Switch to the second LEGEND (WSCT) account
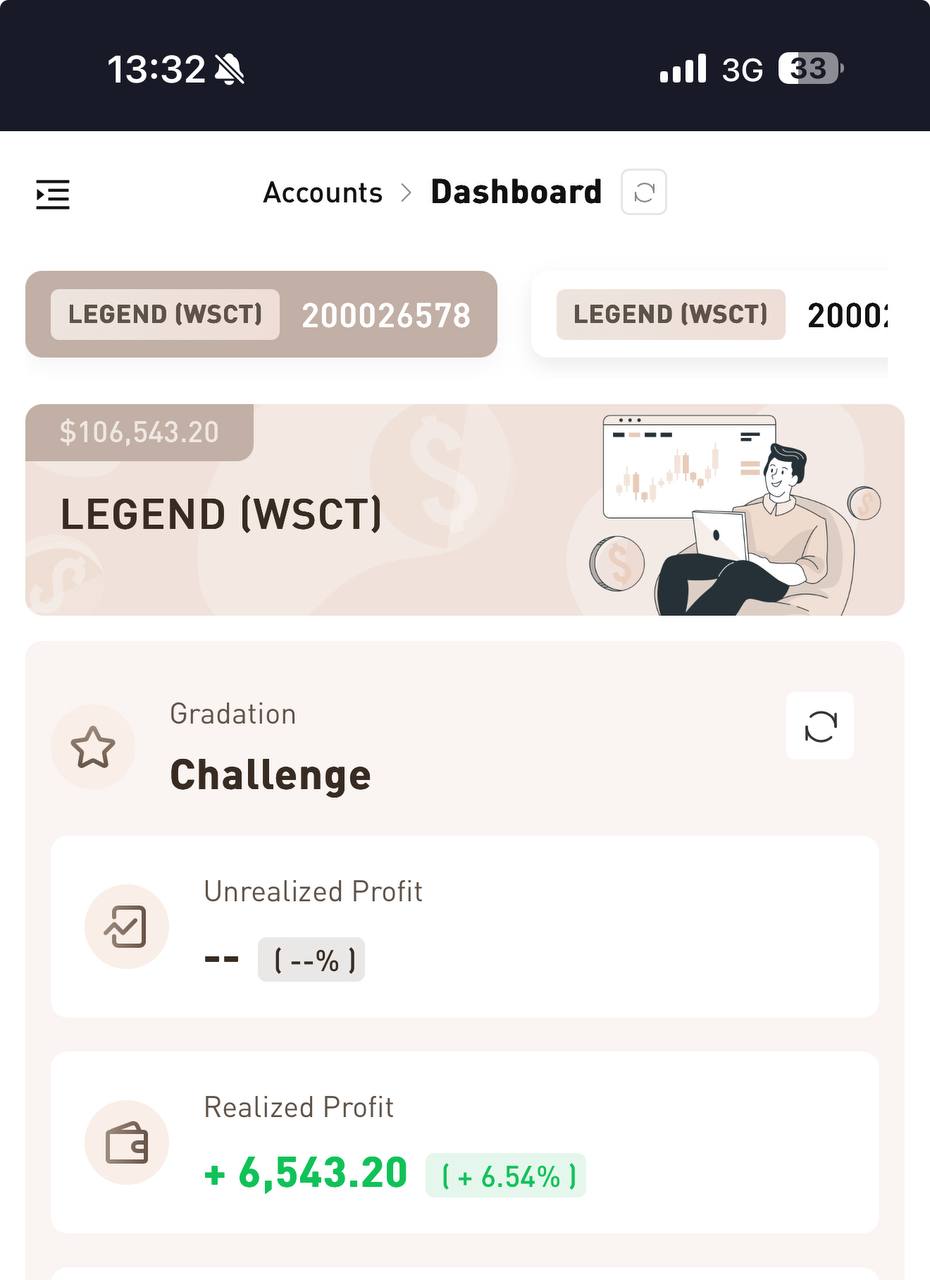930x1280 pixels. pyautogui.click(x=710, y=315)
